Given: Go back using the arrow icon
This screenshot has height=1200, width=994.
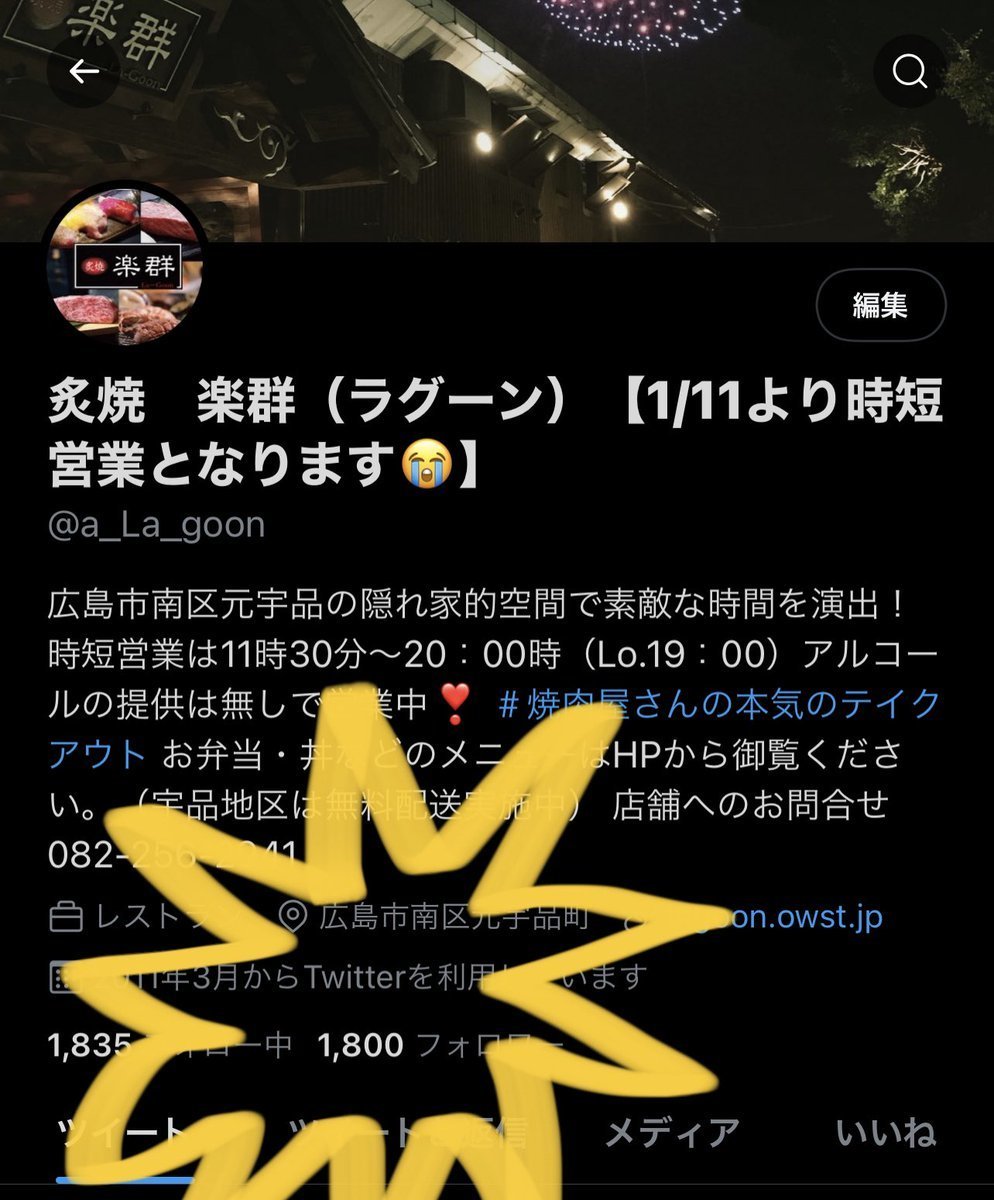Looking at the screenshot, I should tap(83, 72).
